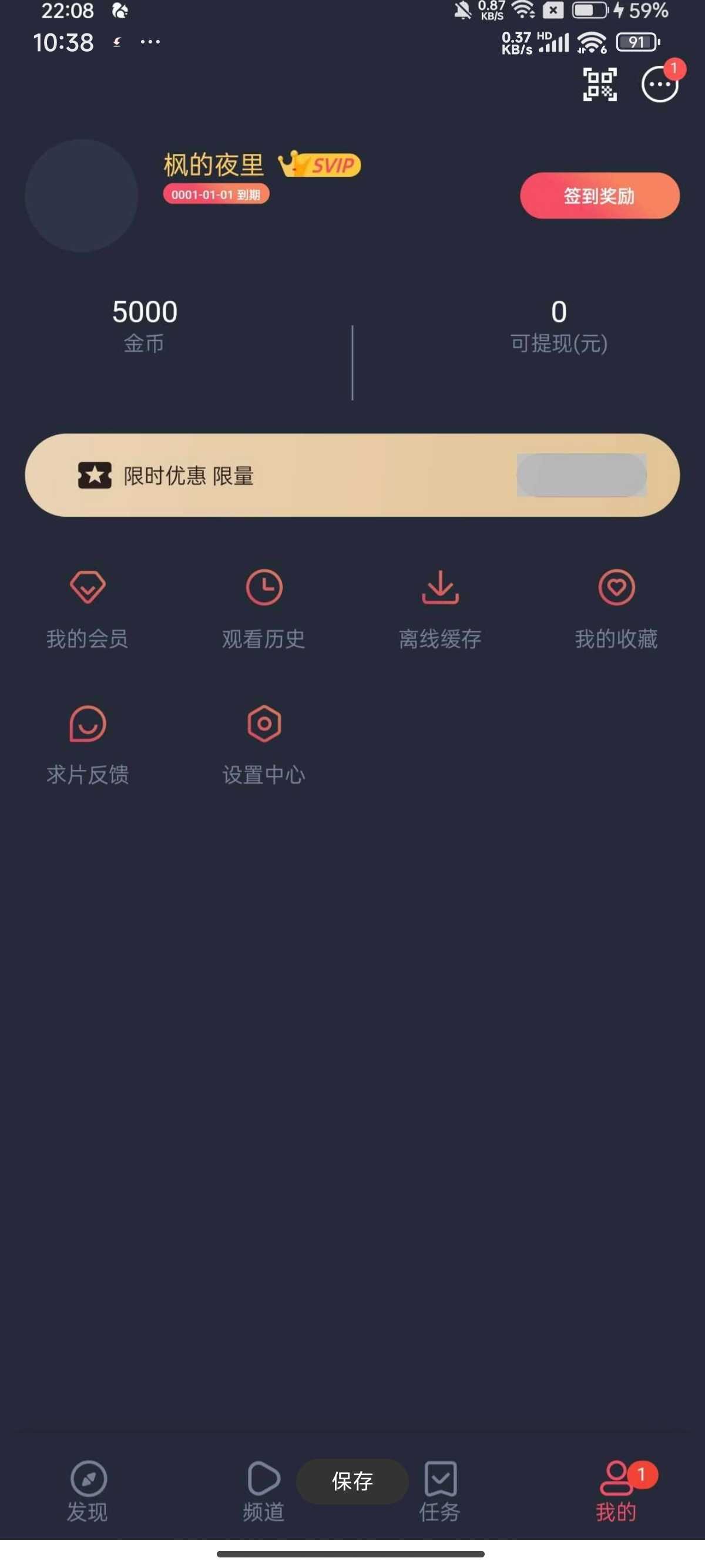Switch to the 频道 tab
The width and height of the screenshot is (705, 1568).
point(264,1492)
